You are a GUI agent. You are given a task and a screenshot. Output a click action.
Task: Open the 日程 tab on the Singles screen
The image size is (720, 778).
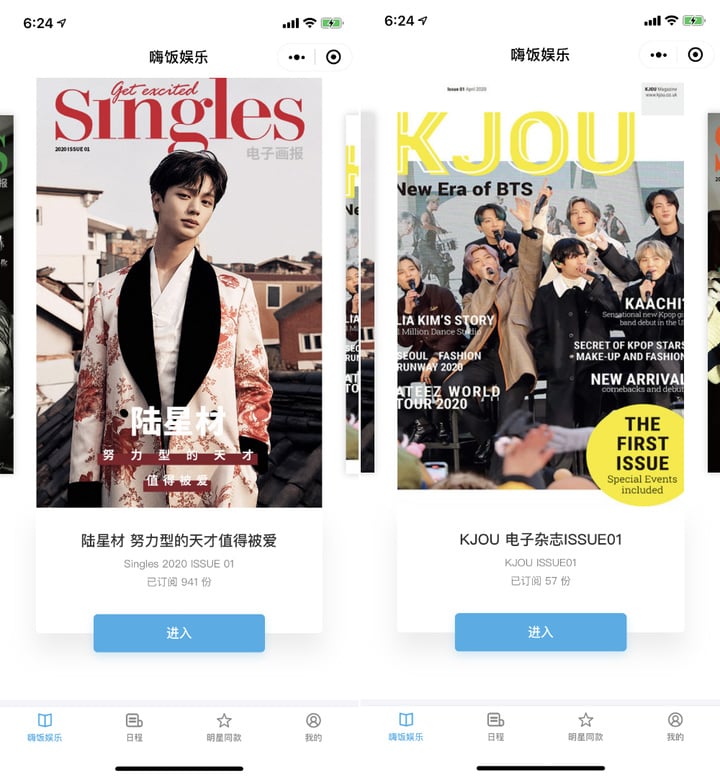coord(134,727)
